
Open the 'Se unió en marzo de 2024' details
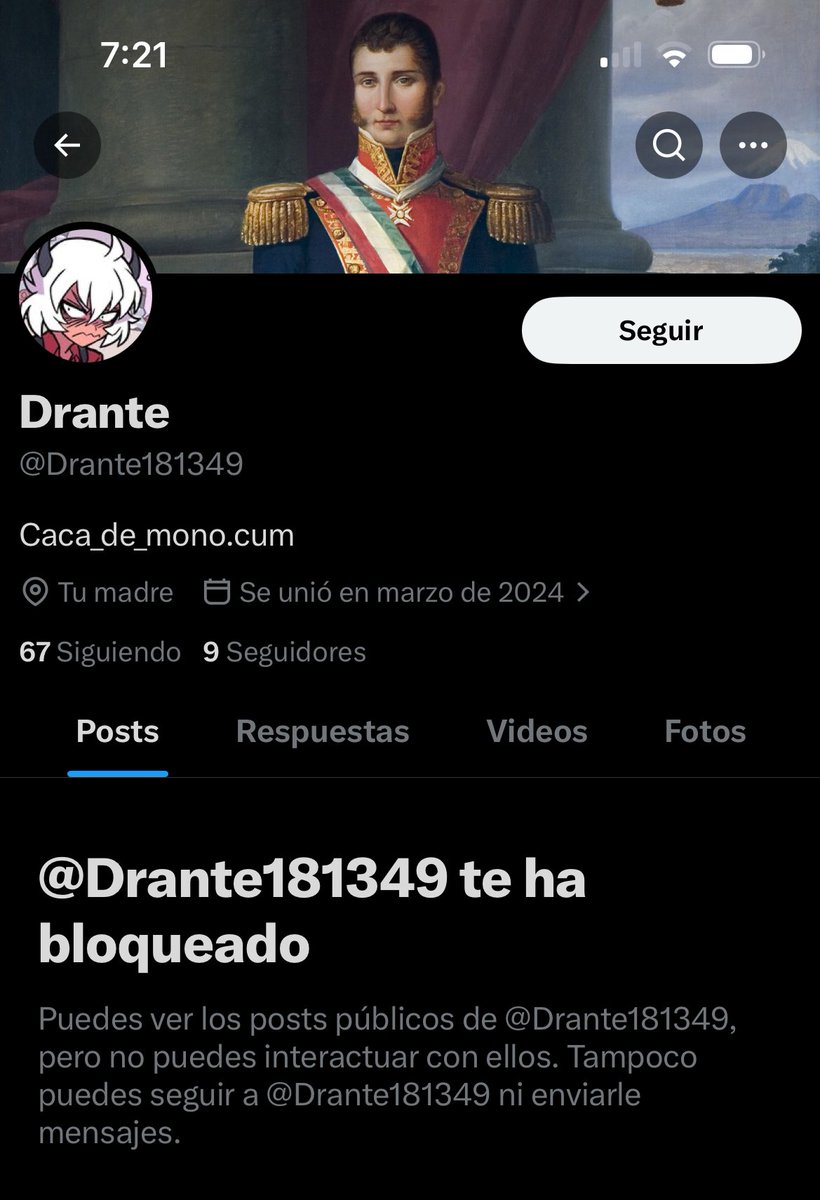click(x=397, y=593)
